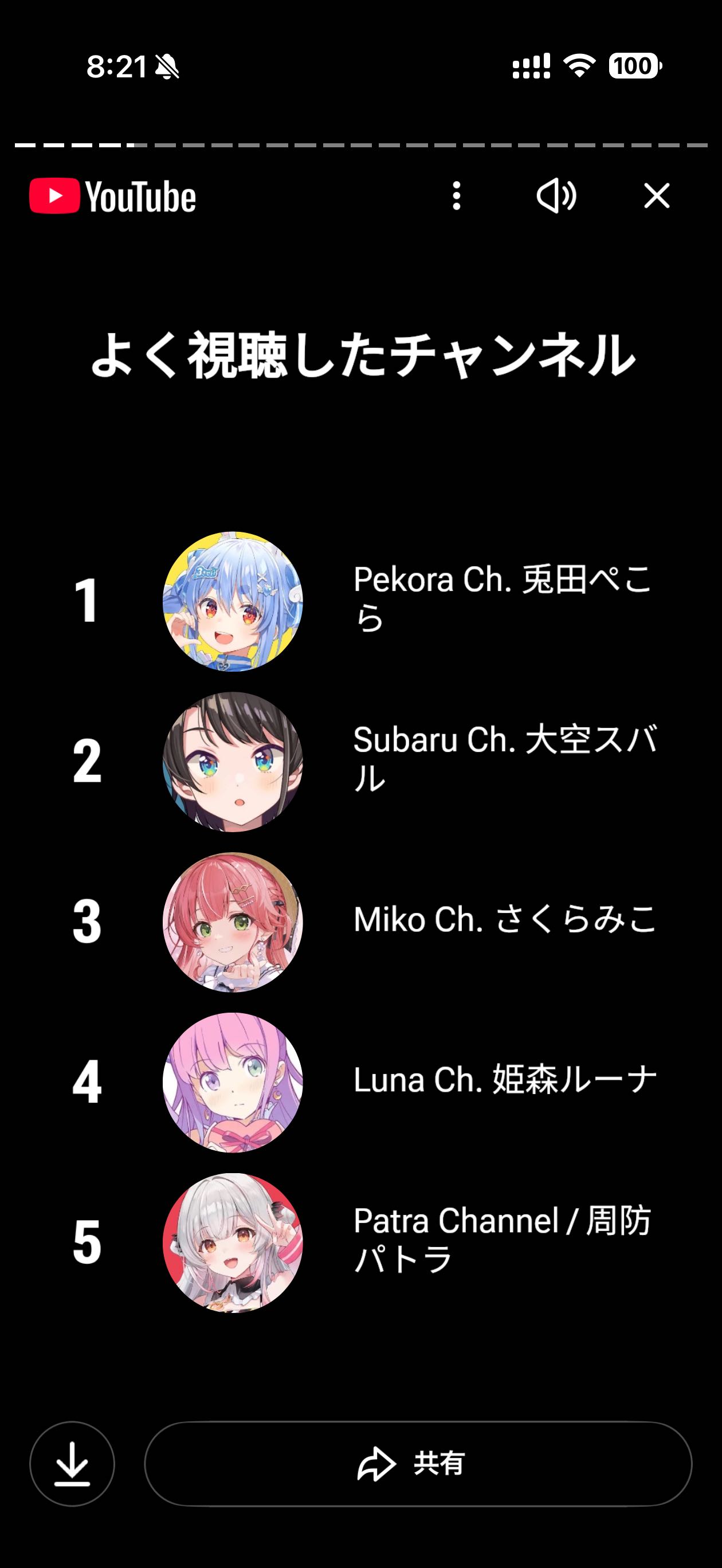This screenshot has height=1568, width=722.
Task: Mute the recap sound
Action: coord(556,196)
